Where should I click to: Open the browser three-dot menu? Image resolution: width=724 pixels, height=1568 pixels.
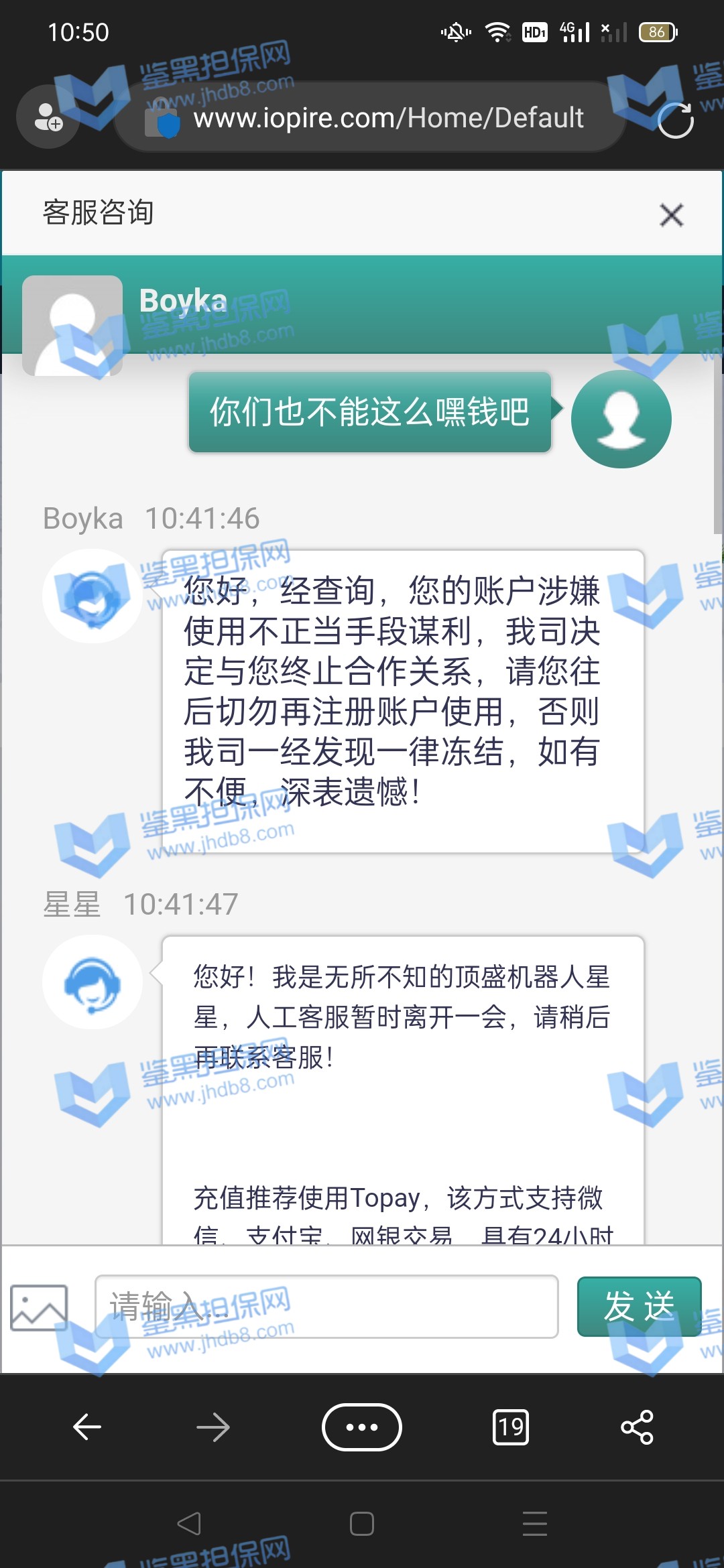tap(362, 1427)
